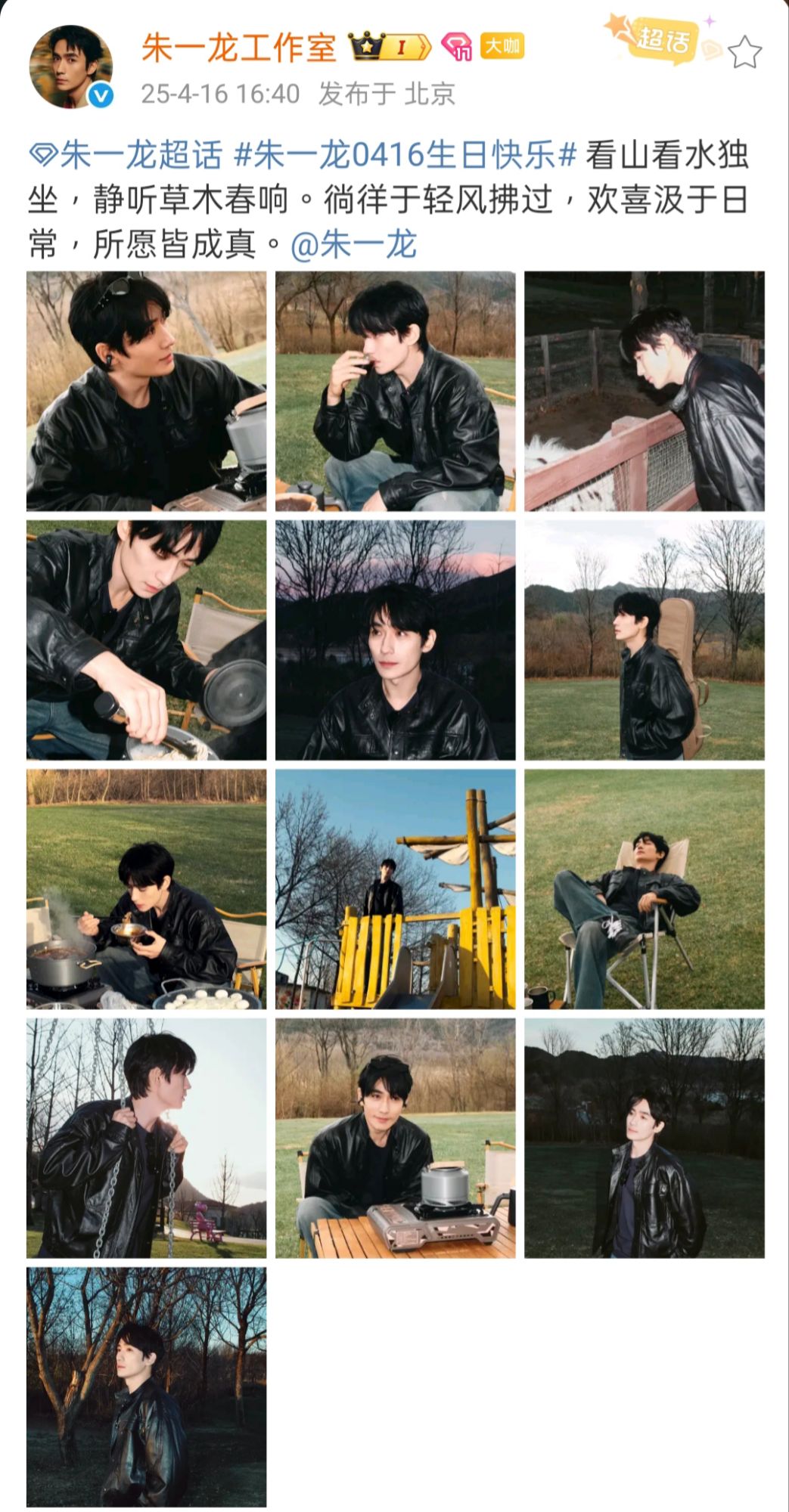Open the 朱一龙工作室 profile avatar
The width and height of the screenshot is (789, 1512).
click(x=70, y=67)
